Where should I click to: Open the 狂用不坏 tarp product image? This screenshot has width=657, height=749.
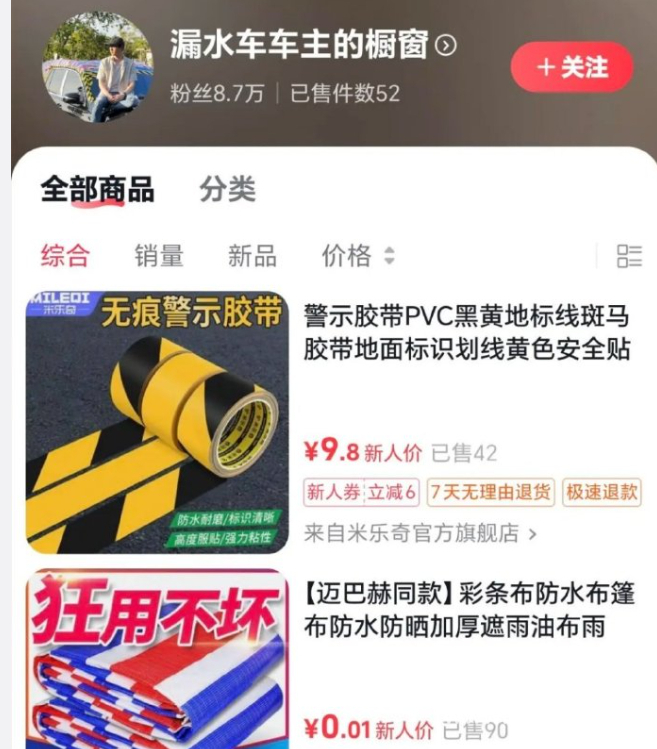point(157,660)
